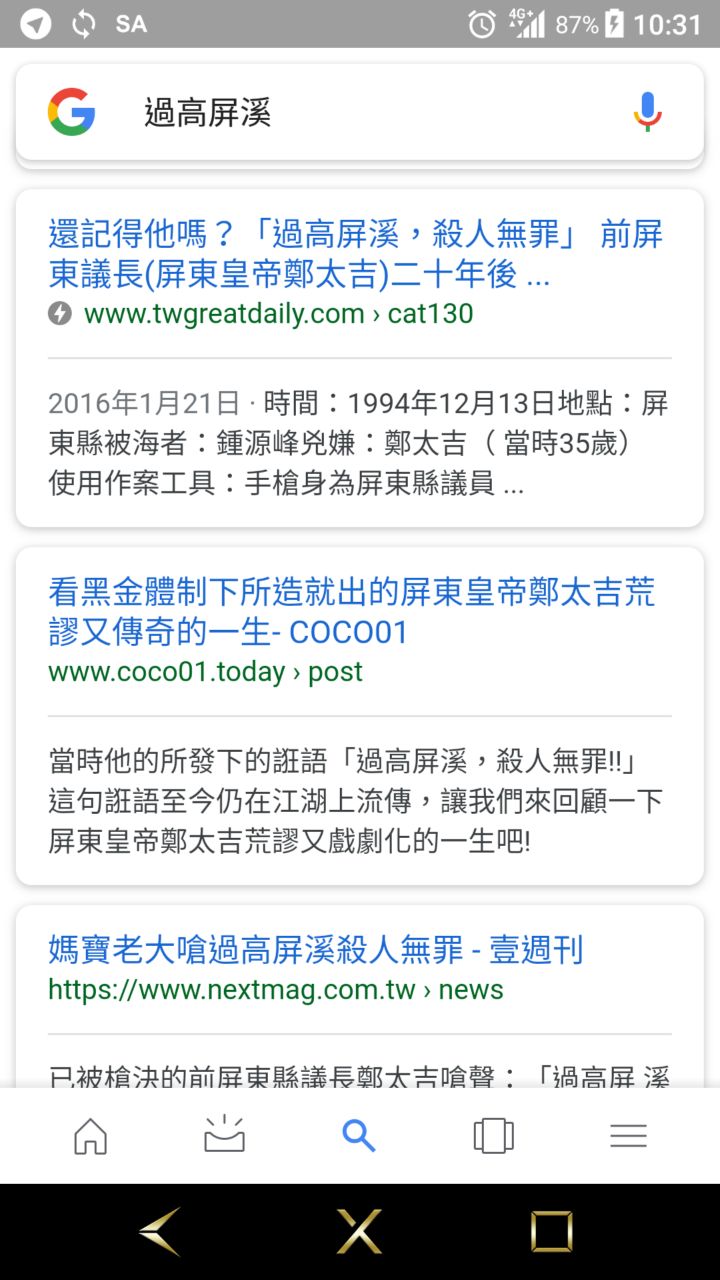Go back using the system back button
Viewport: 720px width, 1280px height.
[160, 1231]
